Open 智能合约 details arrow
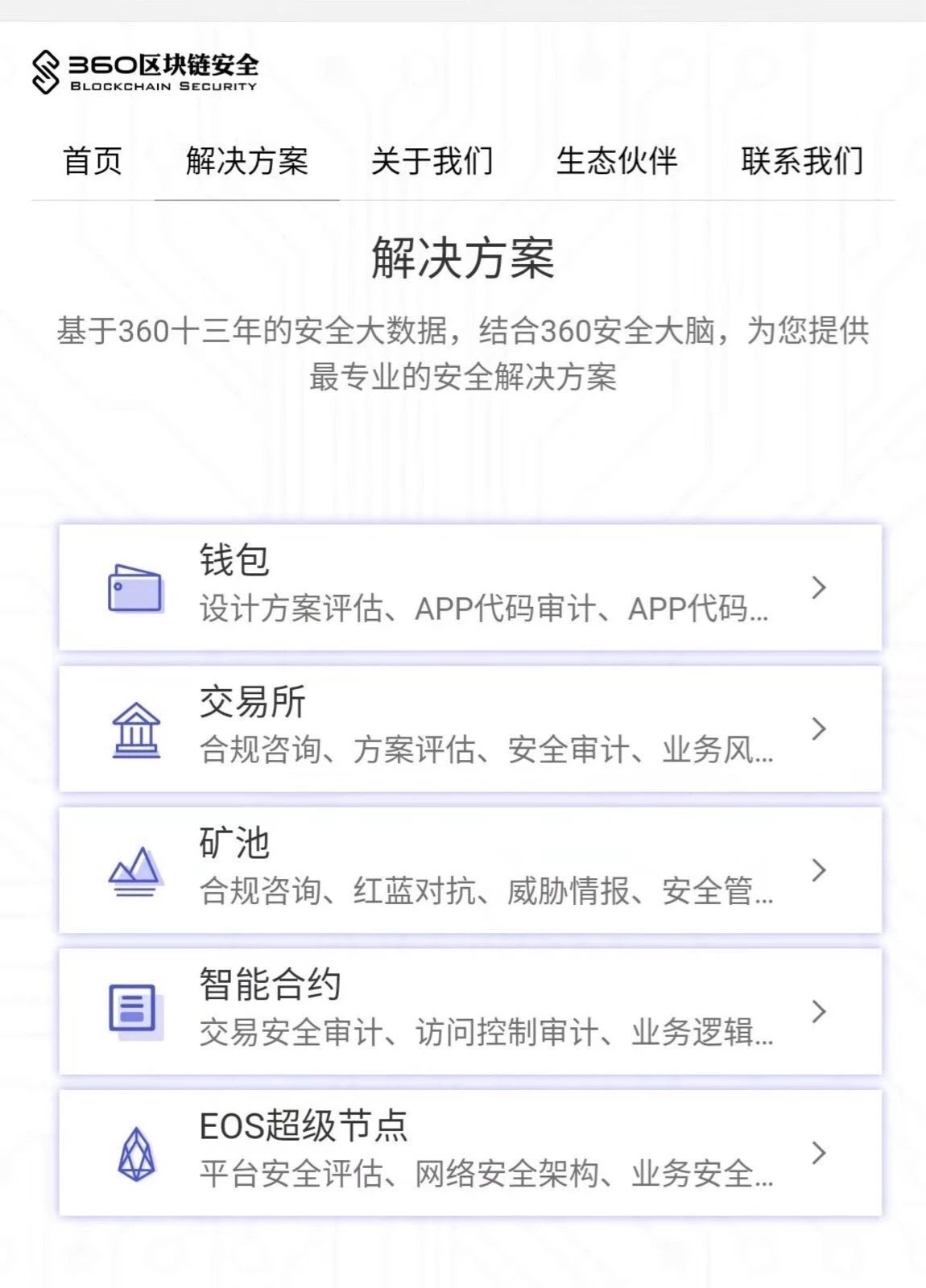This screenshot has height=1288, width=926. coord(818,1013)
